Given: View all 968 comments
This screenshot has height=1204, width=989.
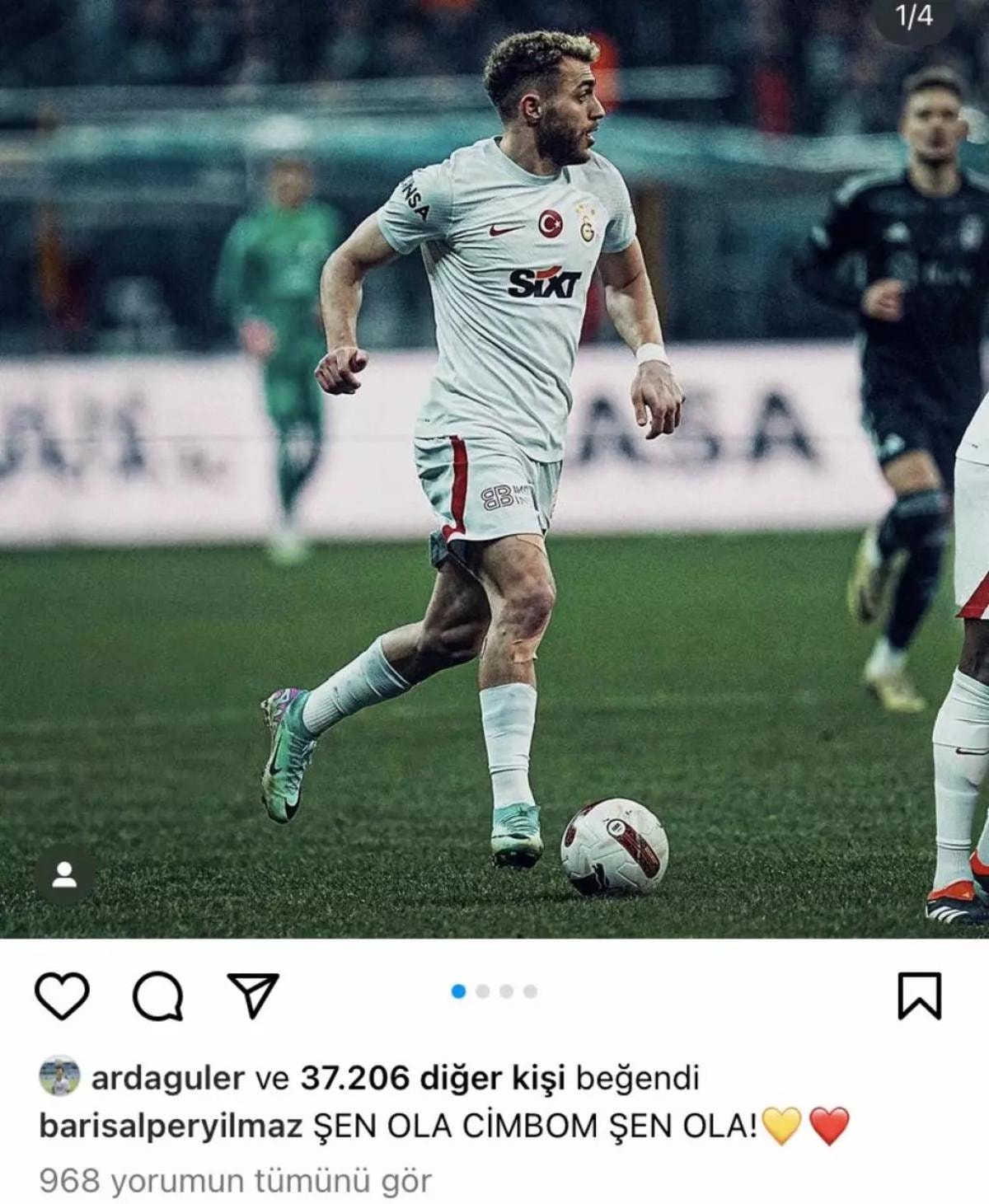Looking at the screenshot, I should point(235,1181).
